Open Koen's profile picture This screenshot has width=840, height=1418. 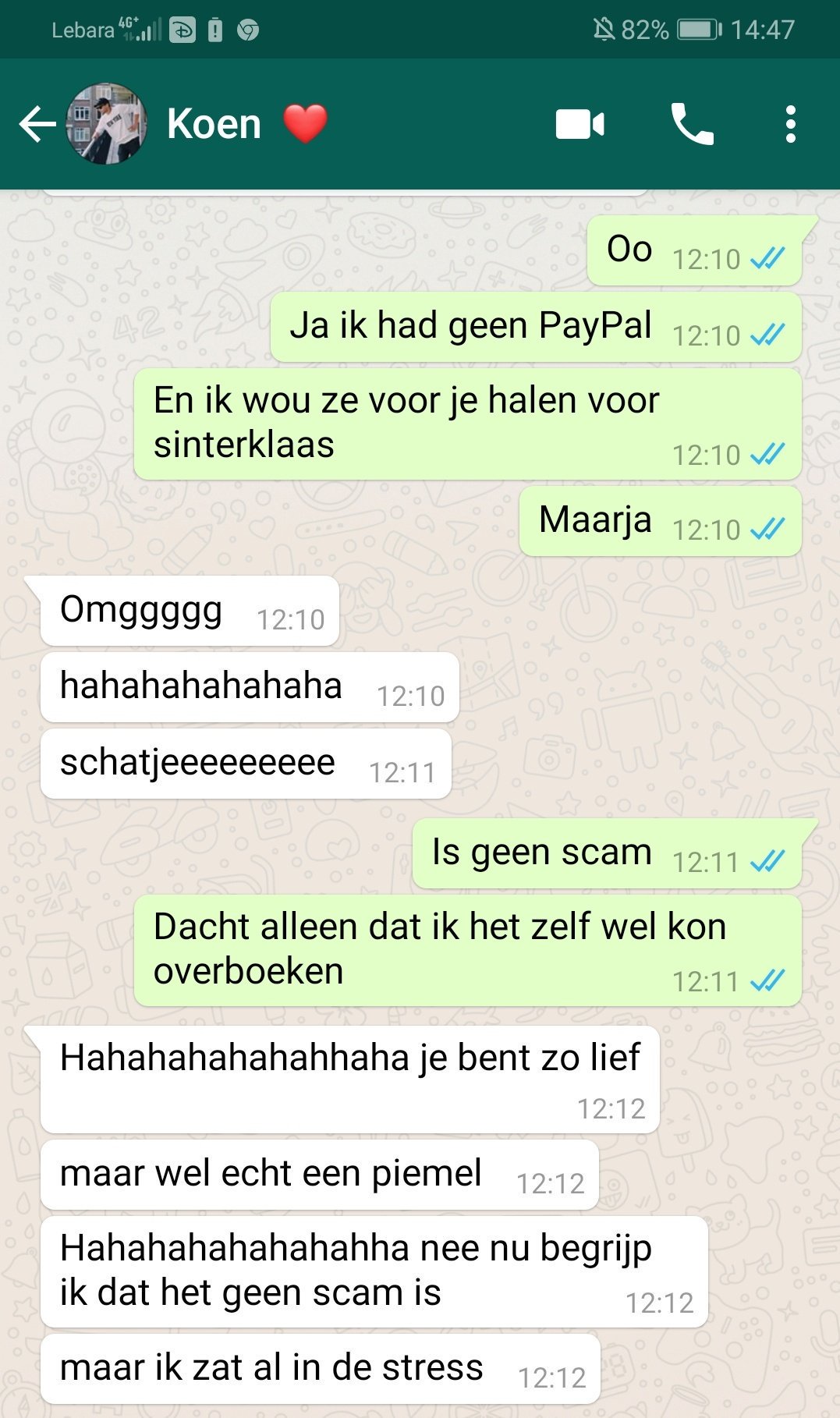point(107,125)
